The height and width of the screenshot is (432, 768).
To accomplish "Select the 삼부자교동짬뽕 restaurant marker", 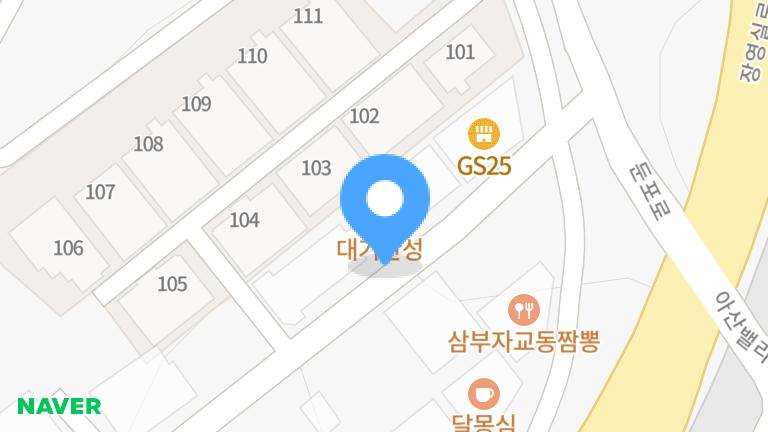I will tap(523, 309).
